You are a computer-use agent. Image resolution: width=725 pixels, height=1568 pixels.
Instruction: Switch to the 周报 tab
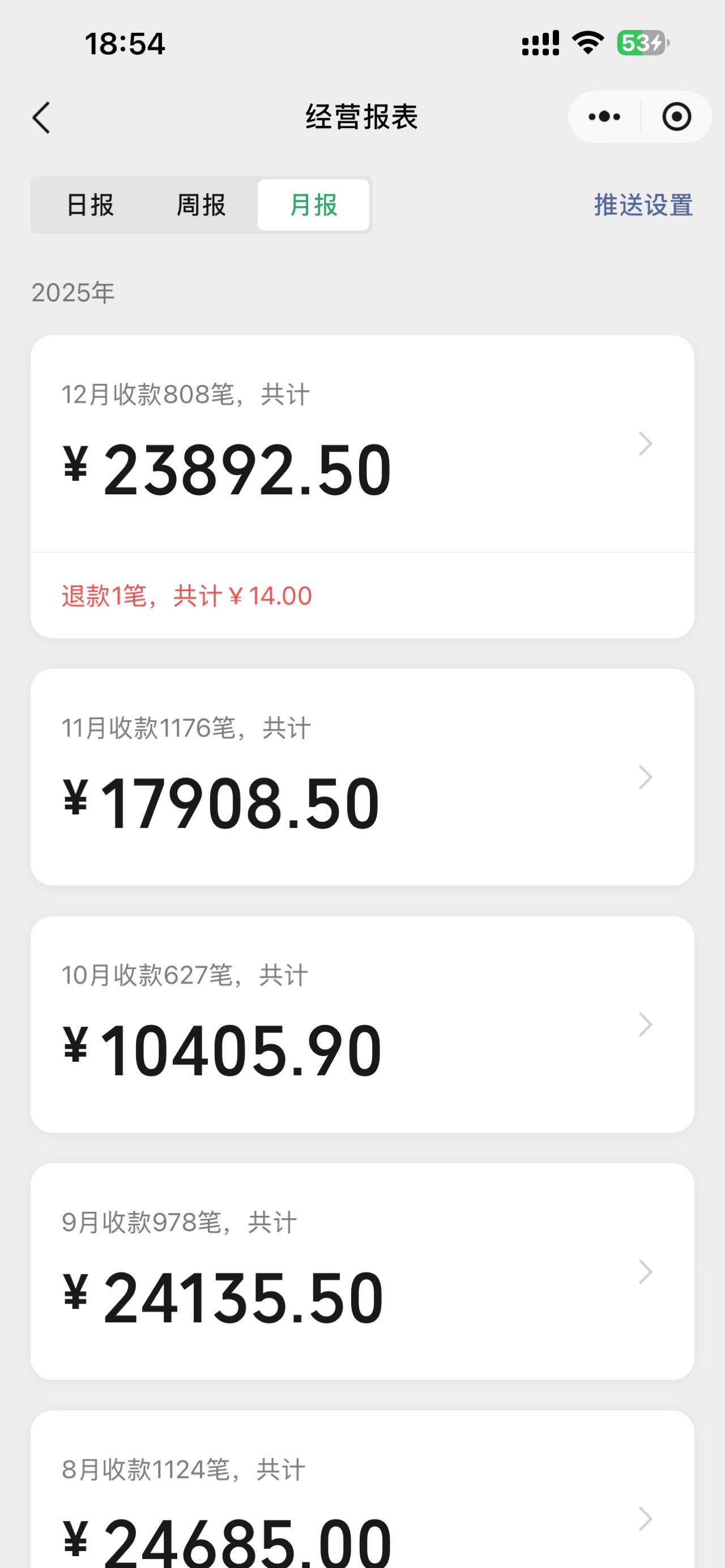[201, 205]
